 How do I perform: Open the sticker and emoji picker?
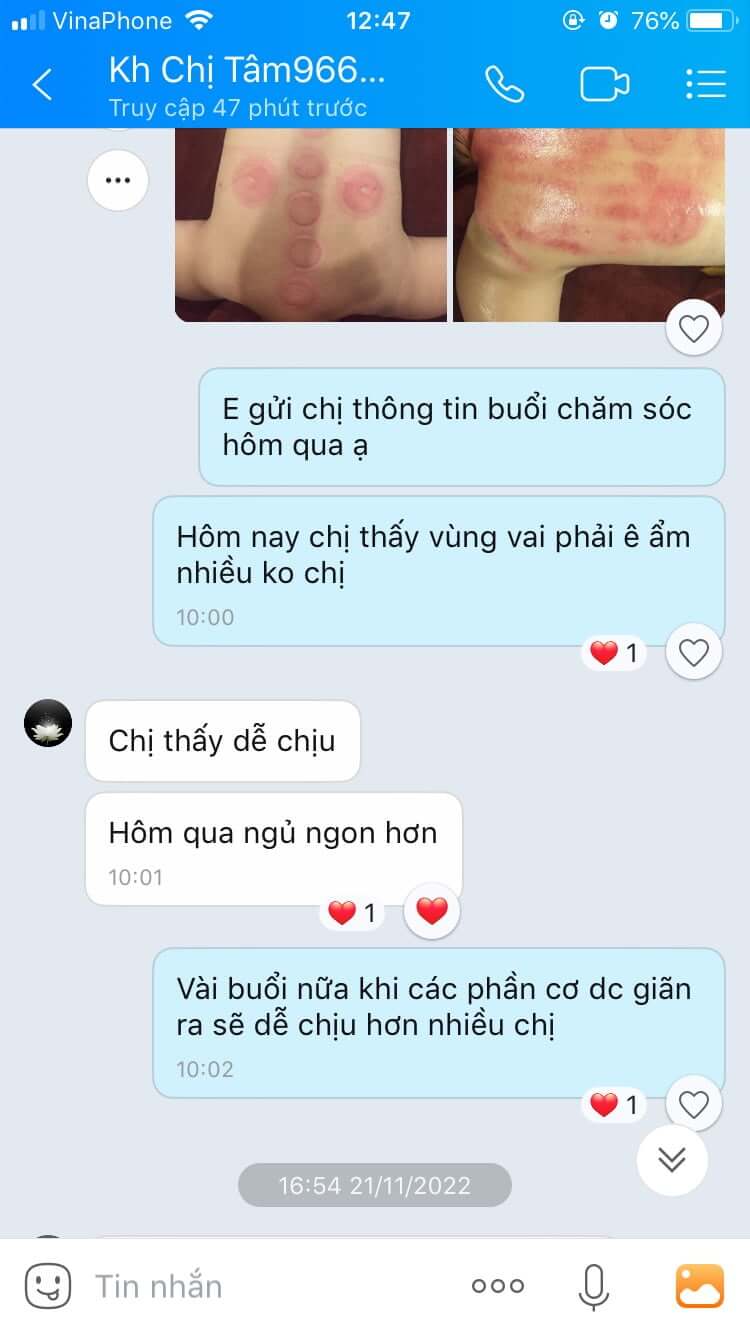[48, 1286]
